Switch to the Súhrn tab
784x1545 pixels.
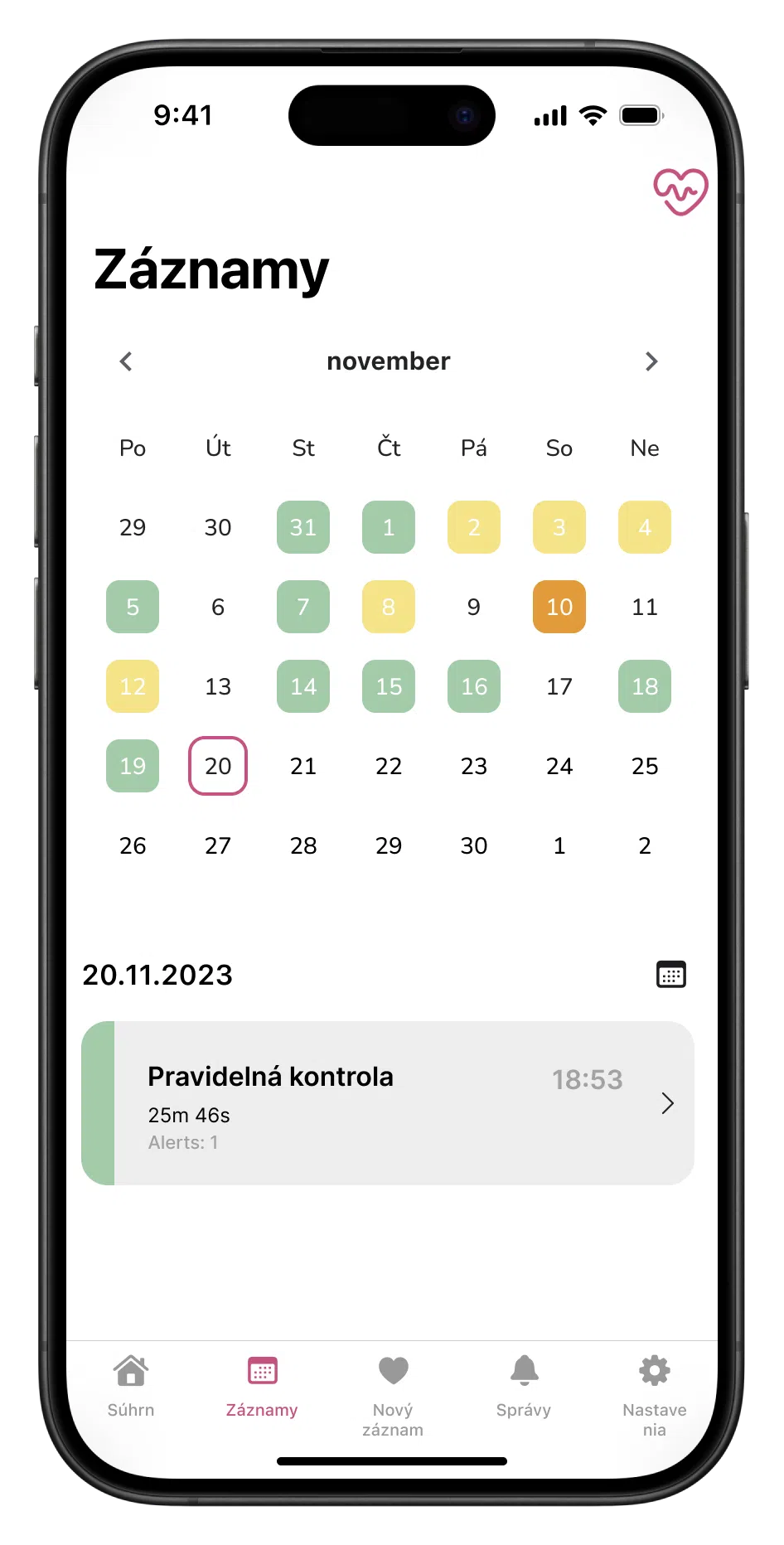[x=131, y=1386]
